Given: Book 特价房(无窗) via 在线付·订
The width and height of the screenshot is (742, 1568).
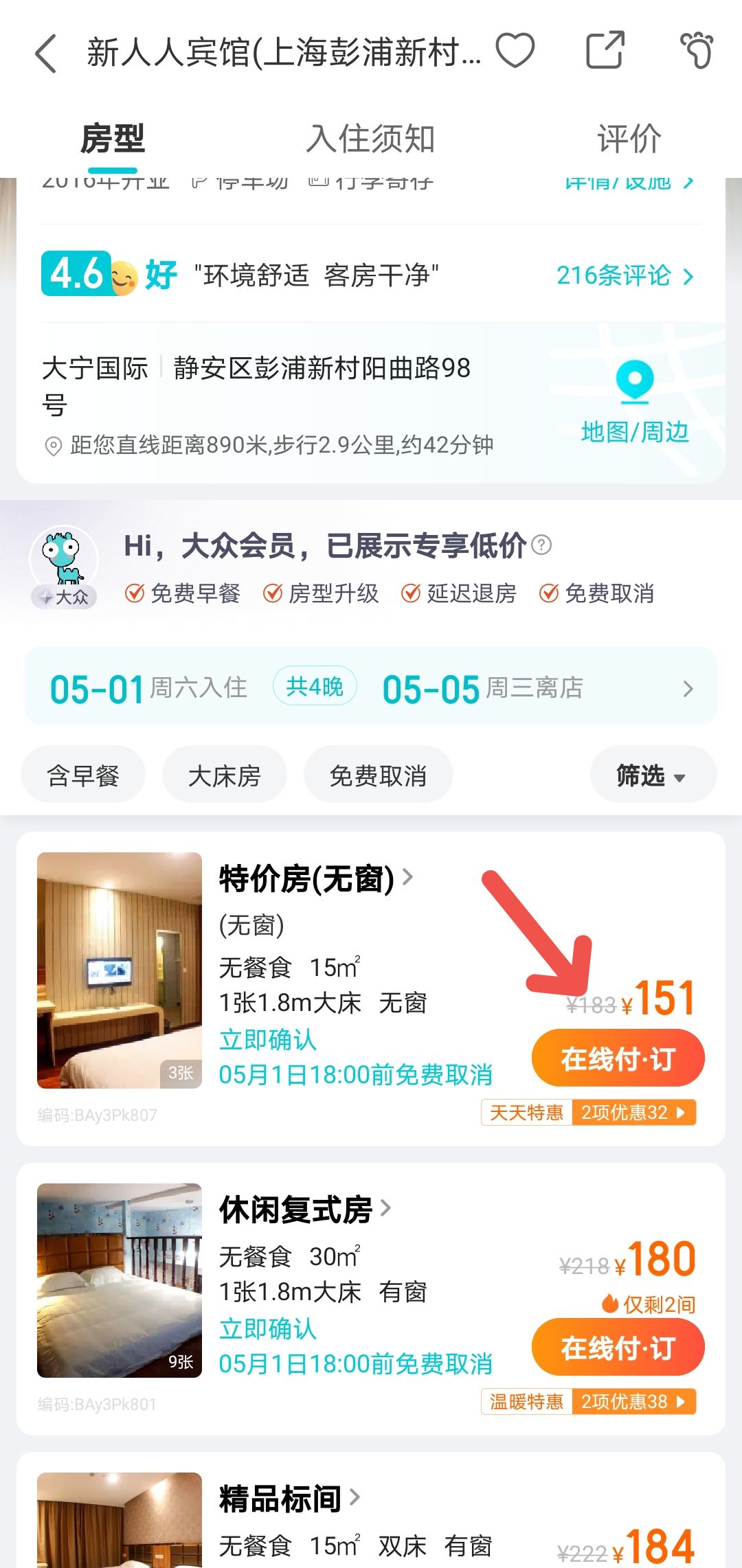Looking at the screenshot, I should pyautogui.click(x=618, y=1058).
